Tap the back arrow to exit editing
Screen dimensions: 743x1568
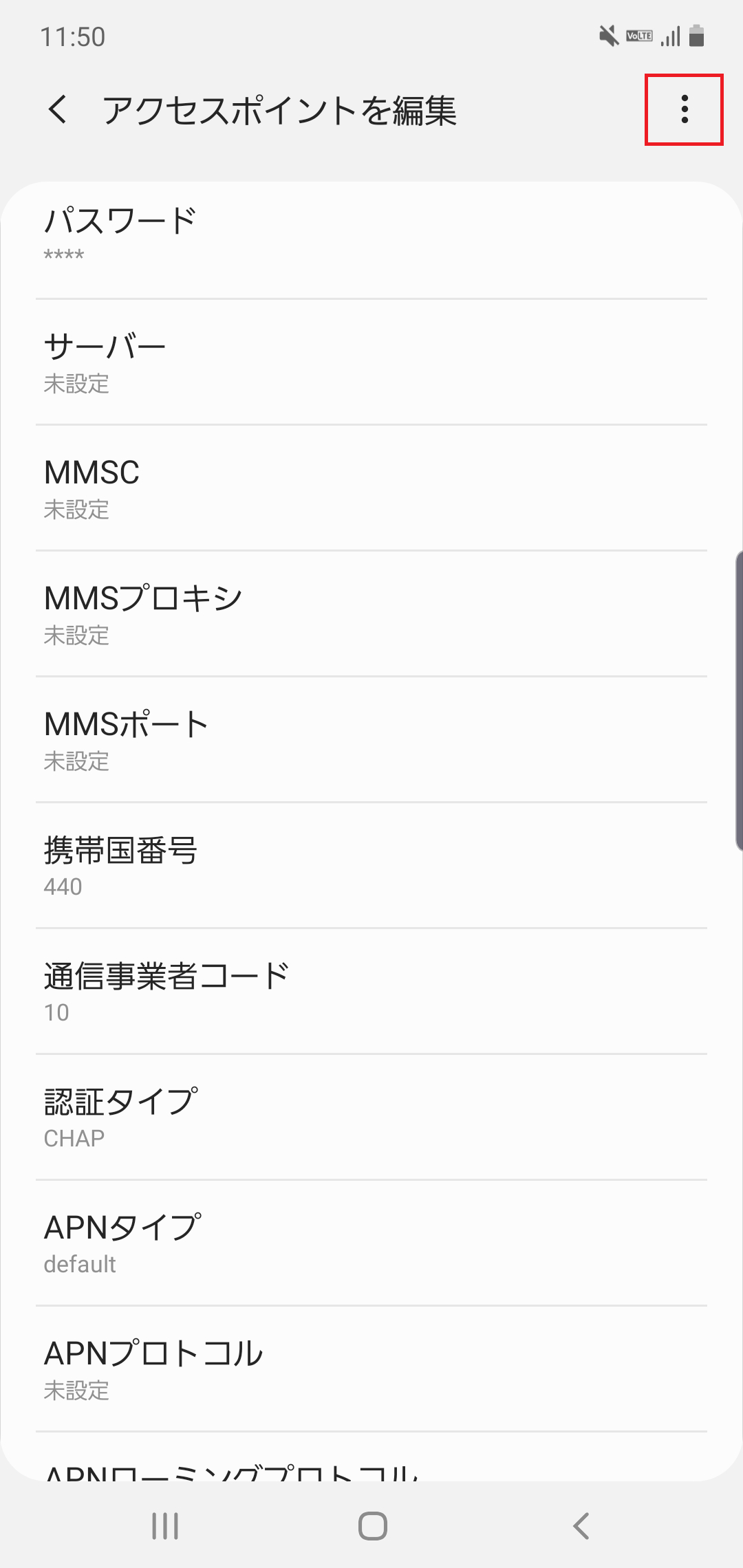[58, 110]
